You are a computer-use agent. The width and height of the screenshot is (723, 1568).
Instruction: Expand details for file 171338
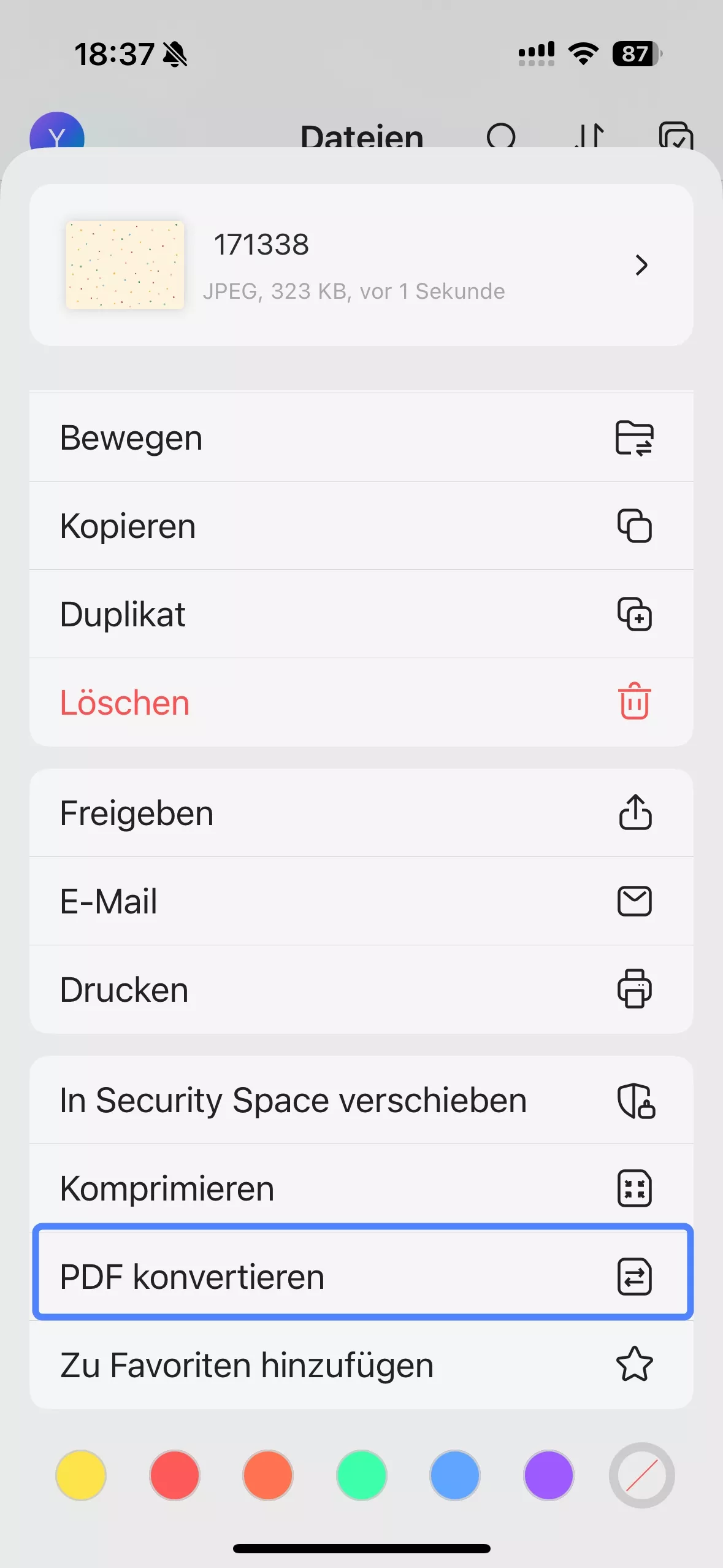[641, 266]
